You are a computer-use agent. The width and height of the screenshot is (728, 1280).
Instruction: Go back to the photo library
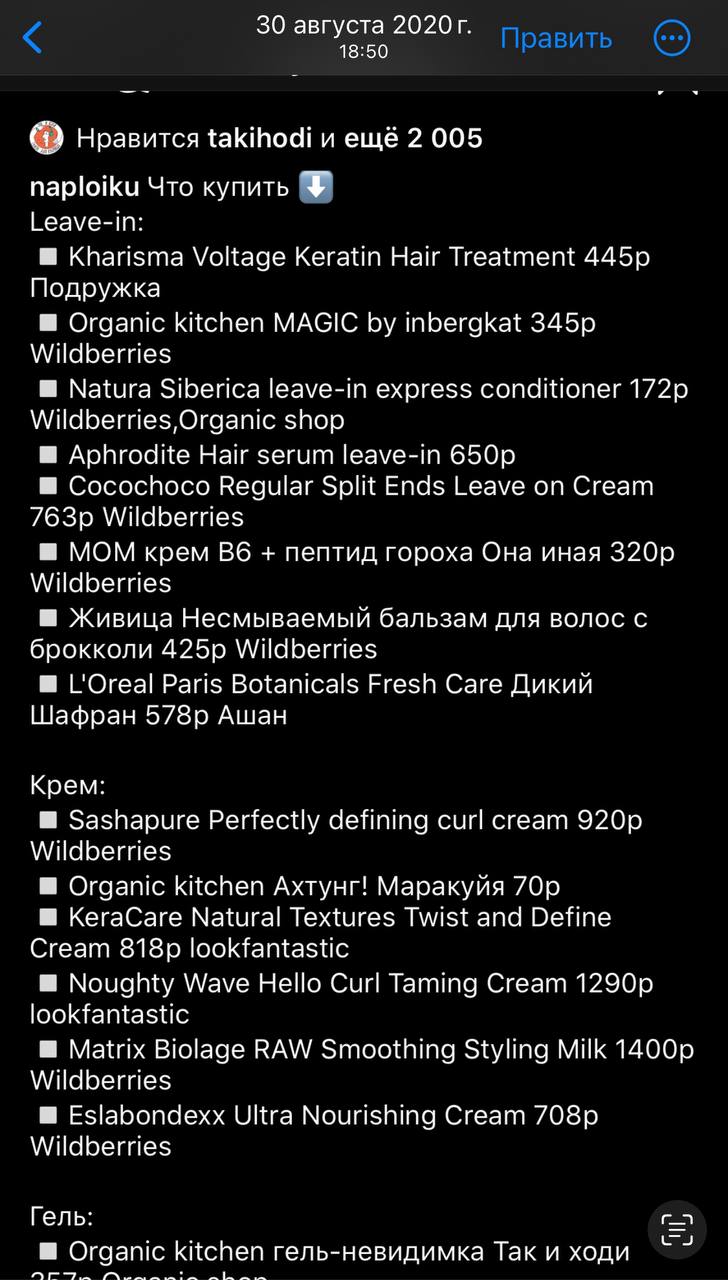click(x=33, y=39)
